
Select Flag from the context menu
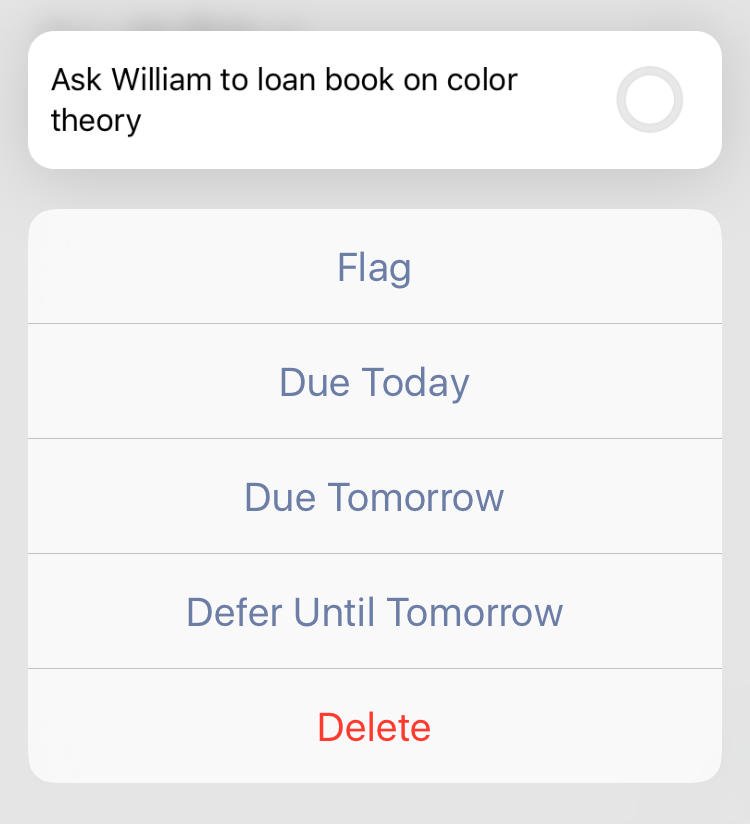374,267
